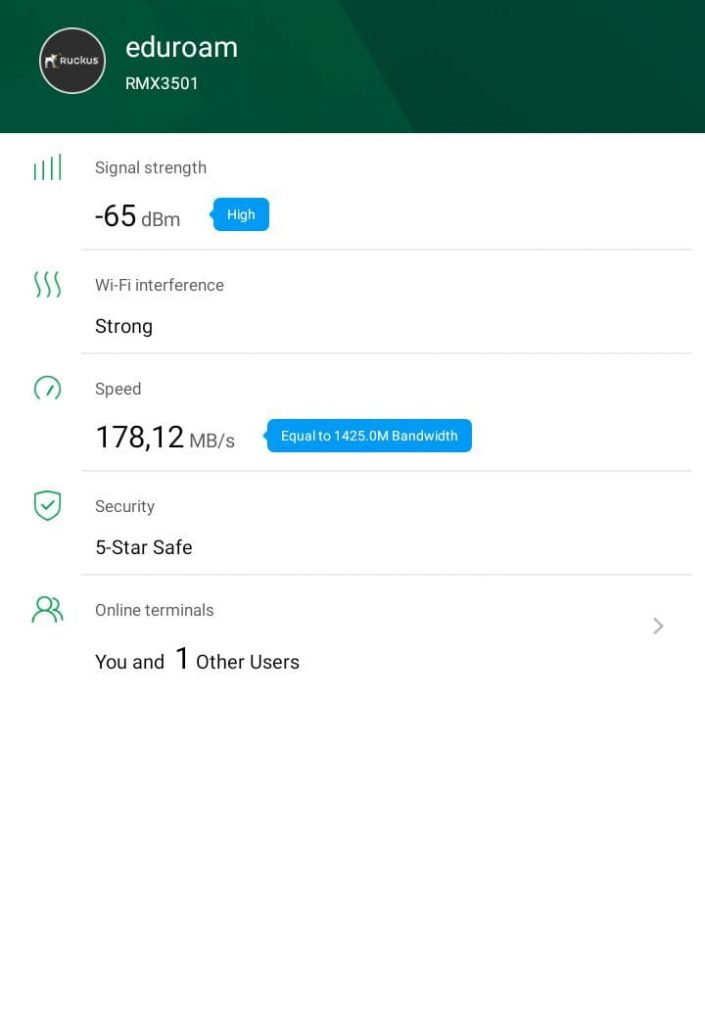Open the Online terminals list
705x1024 pixels.
pos(657,626)
